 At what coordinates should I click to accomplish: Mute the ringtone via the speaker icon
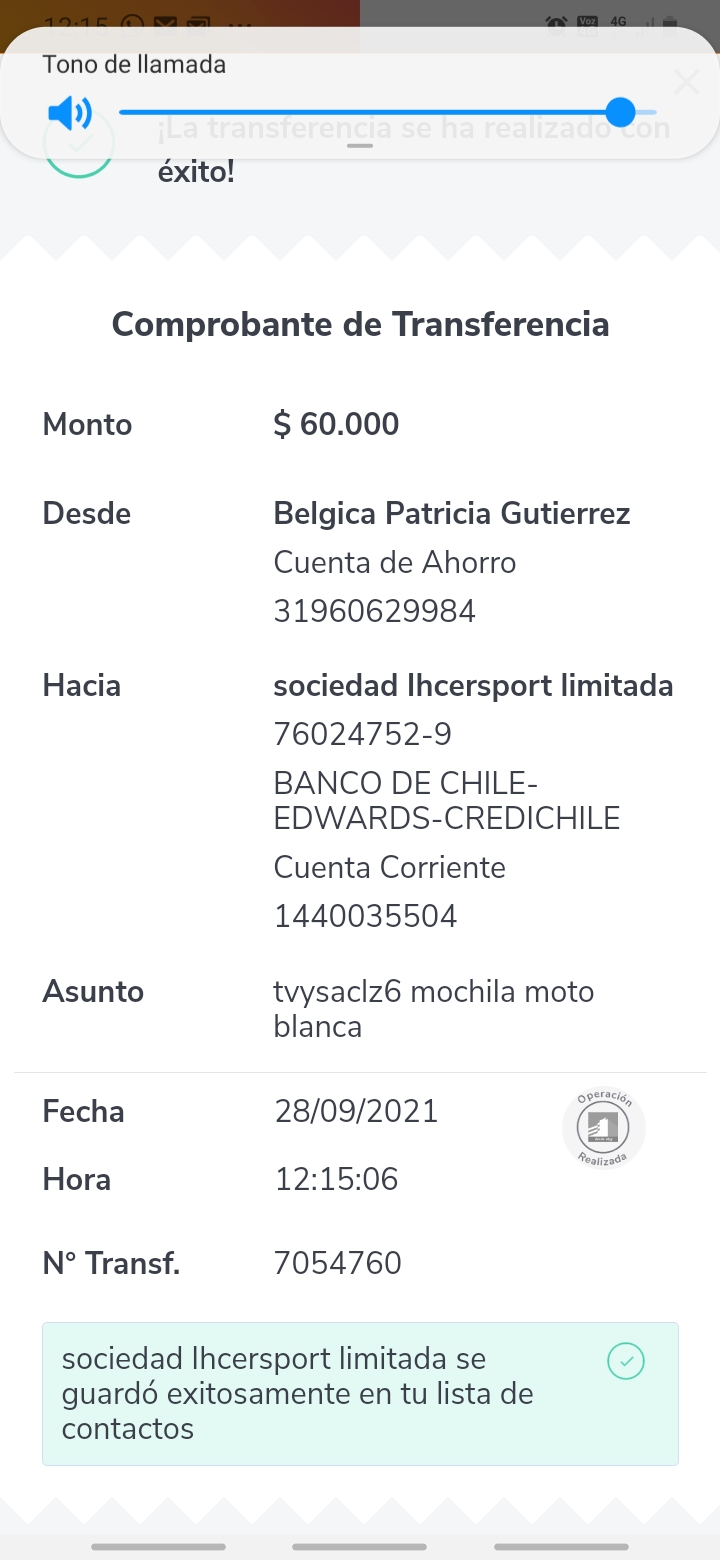point(69,113)
